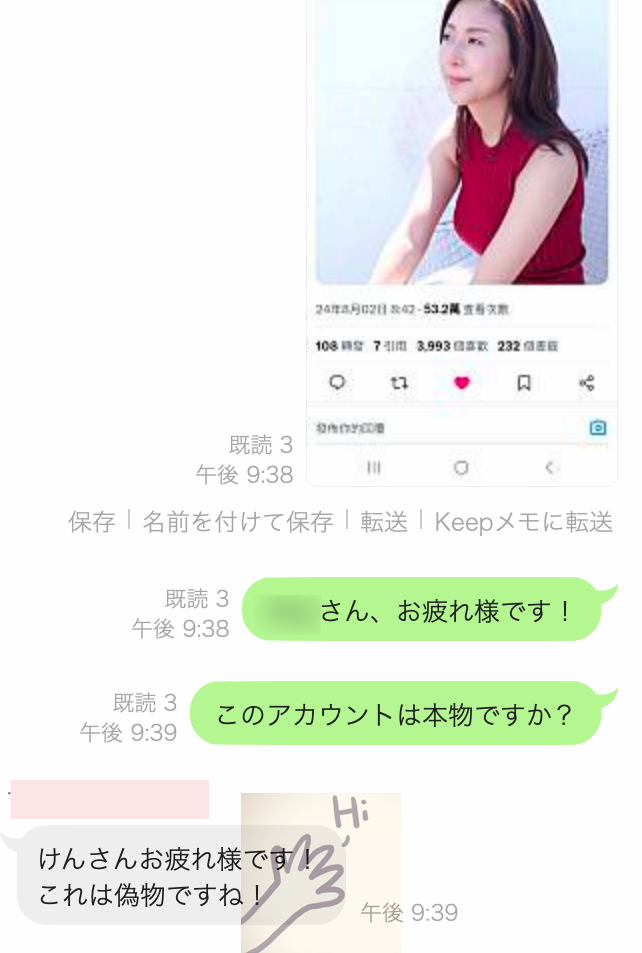Select 名前を付けて保存 option

click(238, 522)
